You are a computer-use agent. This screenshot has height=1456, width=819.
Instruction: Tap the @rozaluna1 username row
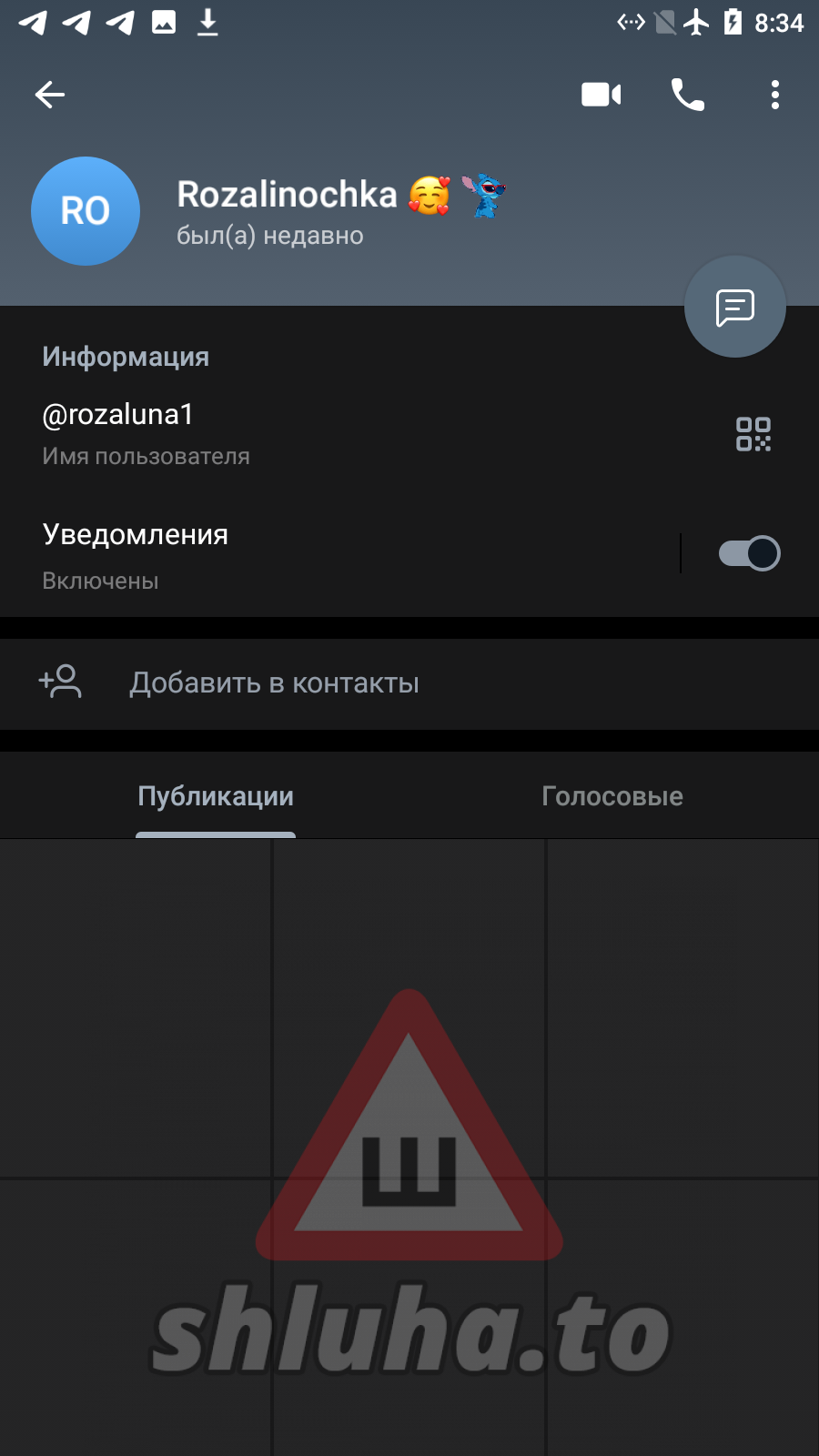273,433
